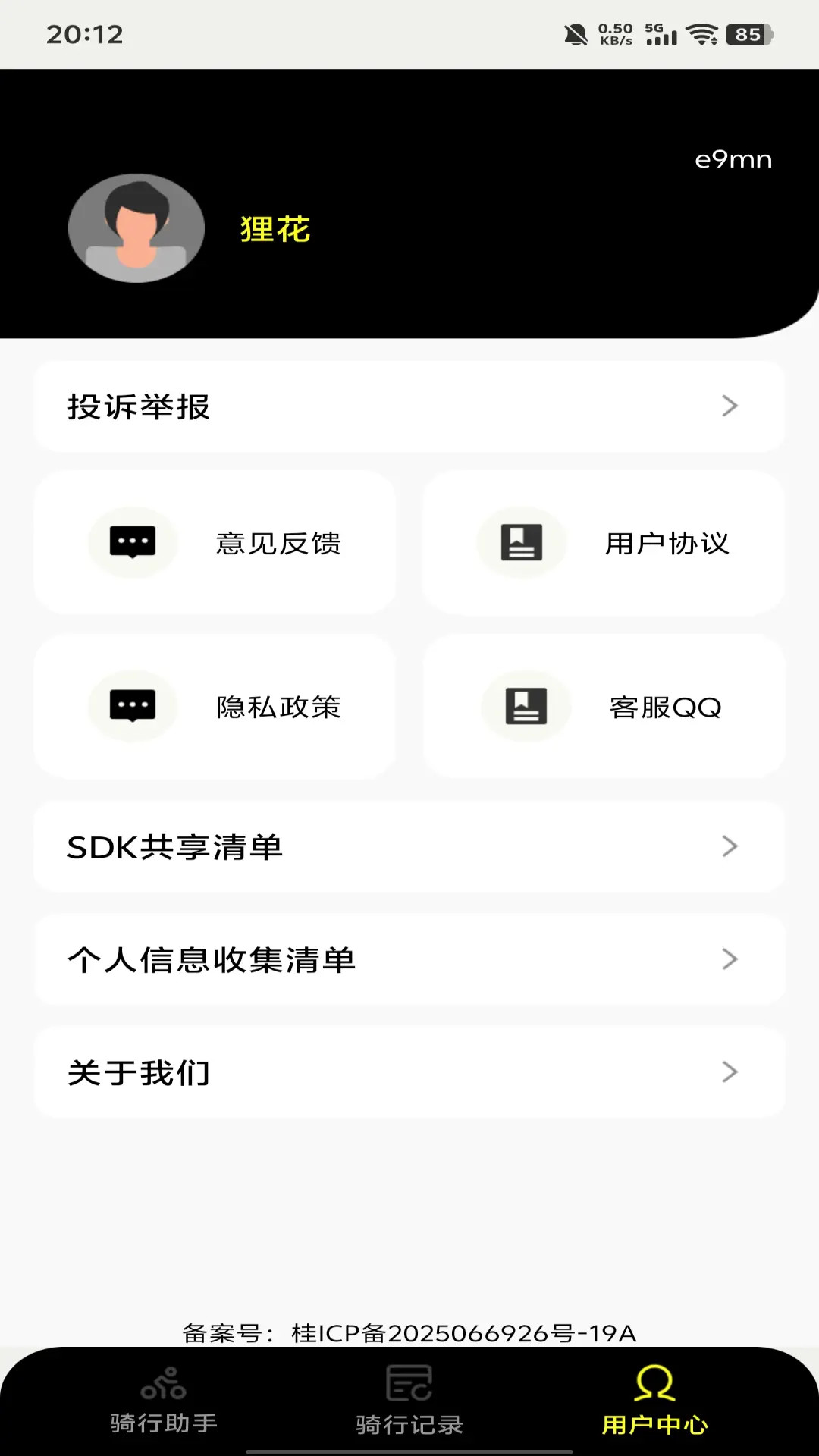Tap the 用户中心 person icon

point(655,1383)
